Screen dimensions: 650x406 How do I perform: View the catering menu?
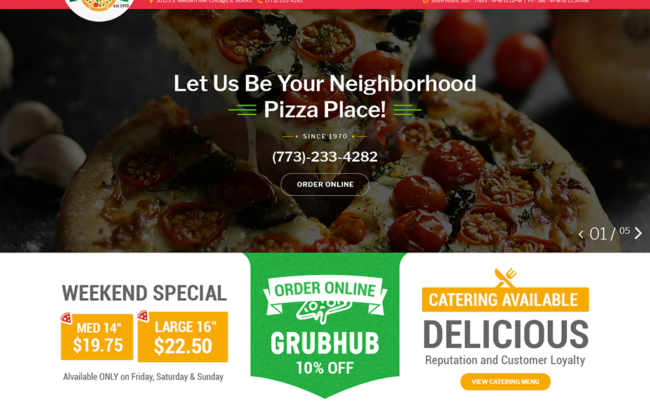(x=505, y=381)
